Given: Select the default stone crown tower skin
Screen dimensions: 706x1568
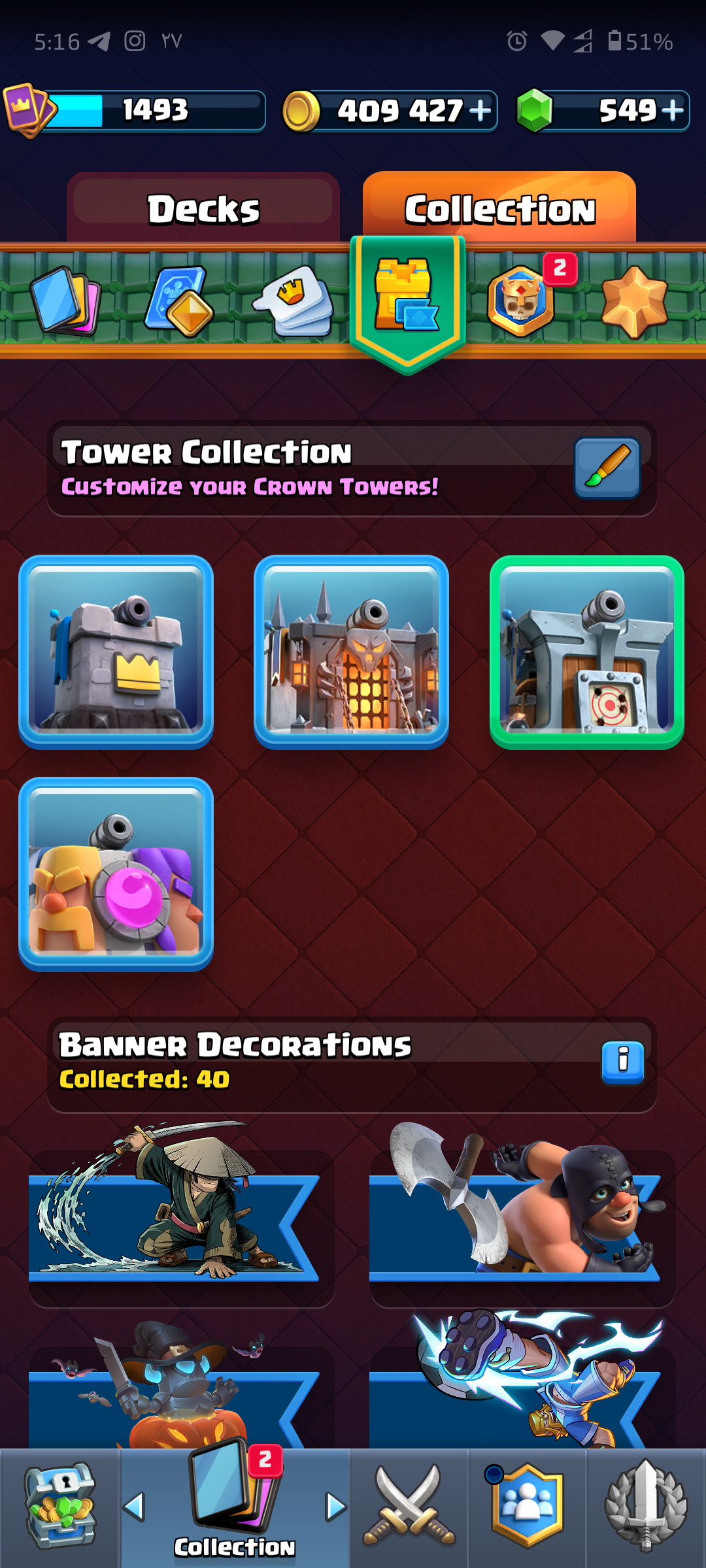Looking at the screenshot, I should pyautogui.click(x=116, y=652).
